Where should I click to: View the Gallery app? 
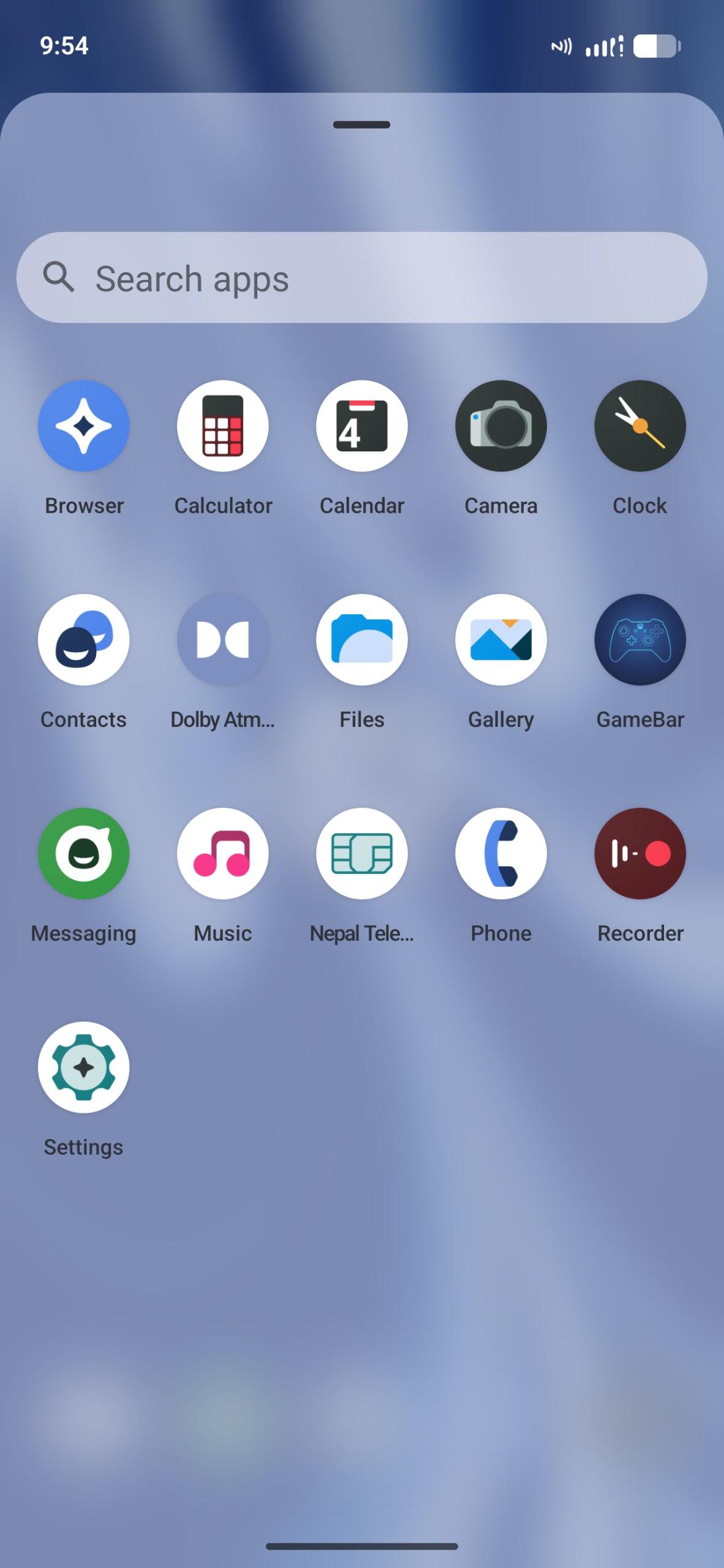point(501,640)
